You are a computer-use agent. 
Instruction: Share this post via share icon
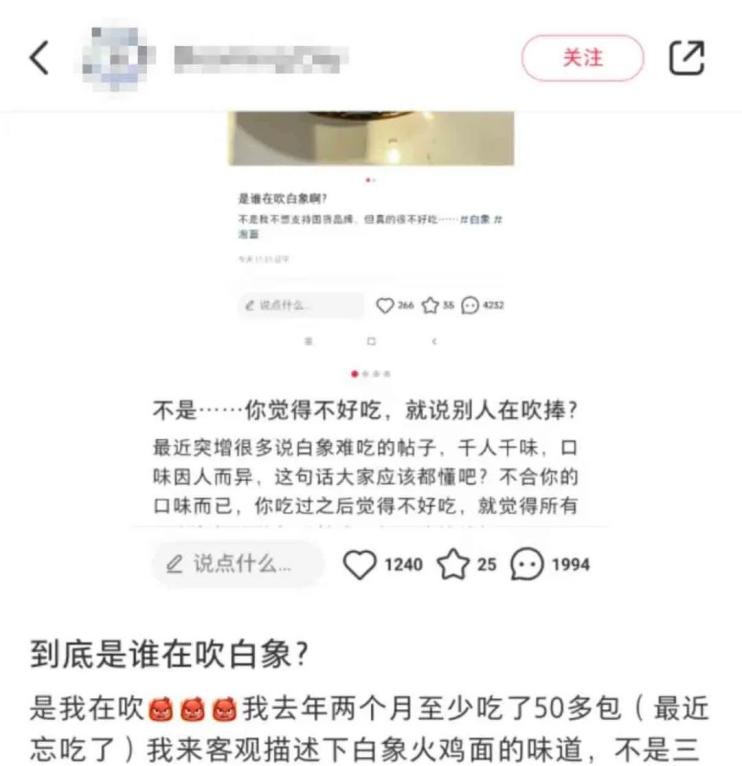coord(686,58)
